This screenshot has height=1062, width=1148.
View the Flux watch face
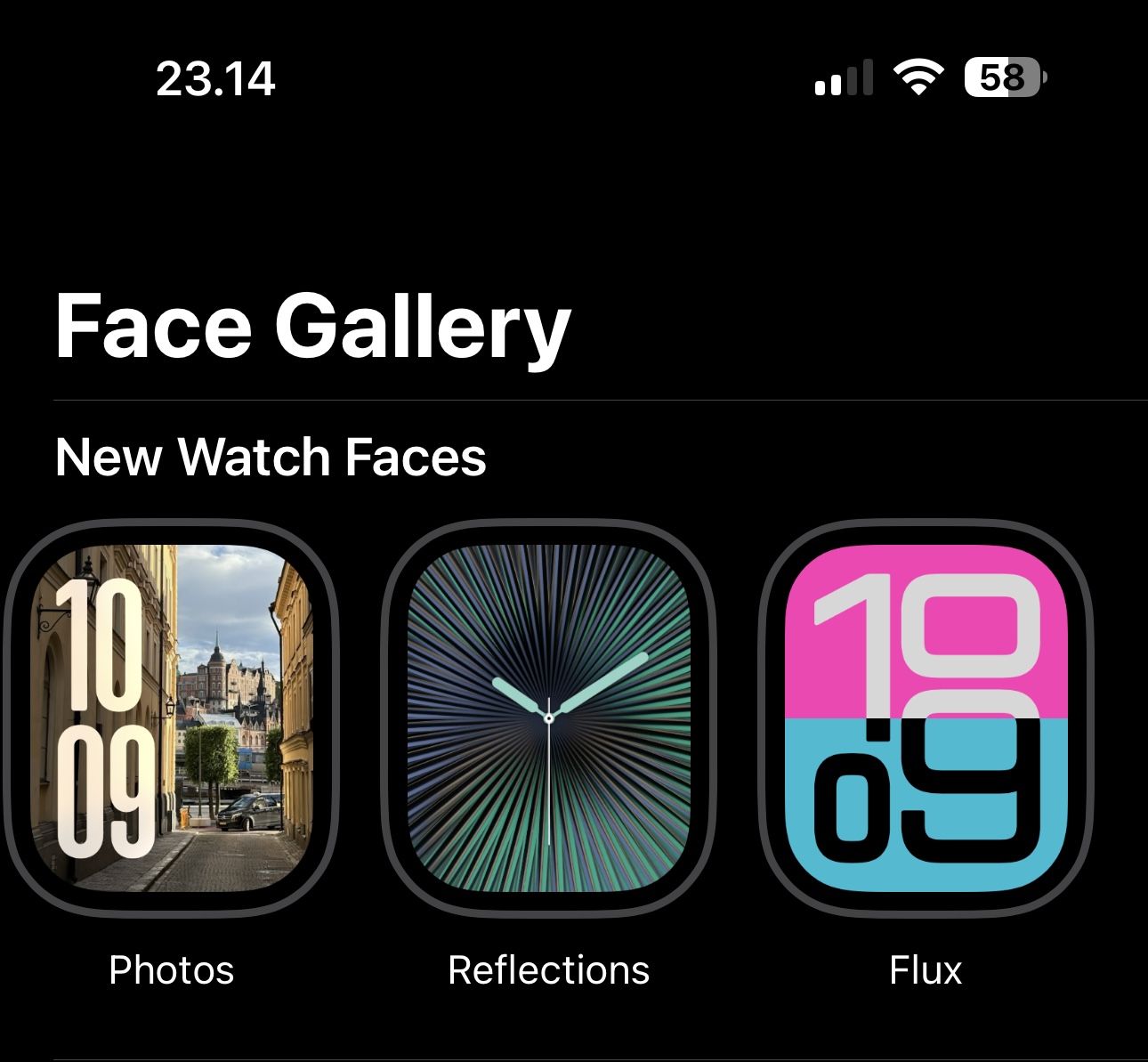coord(926,717)
